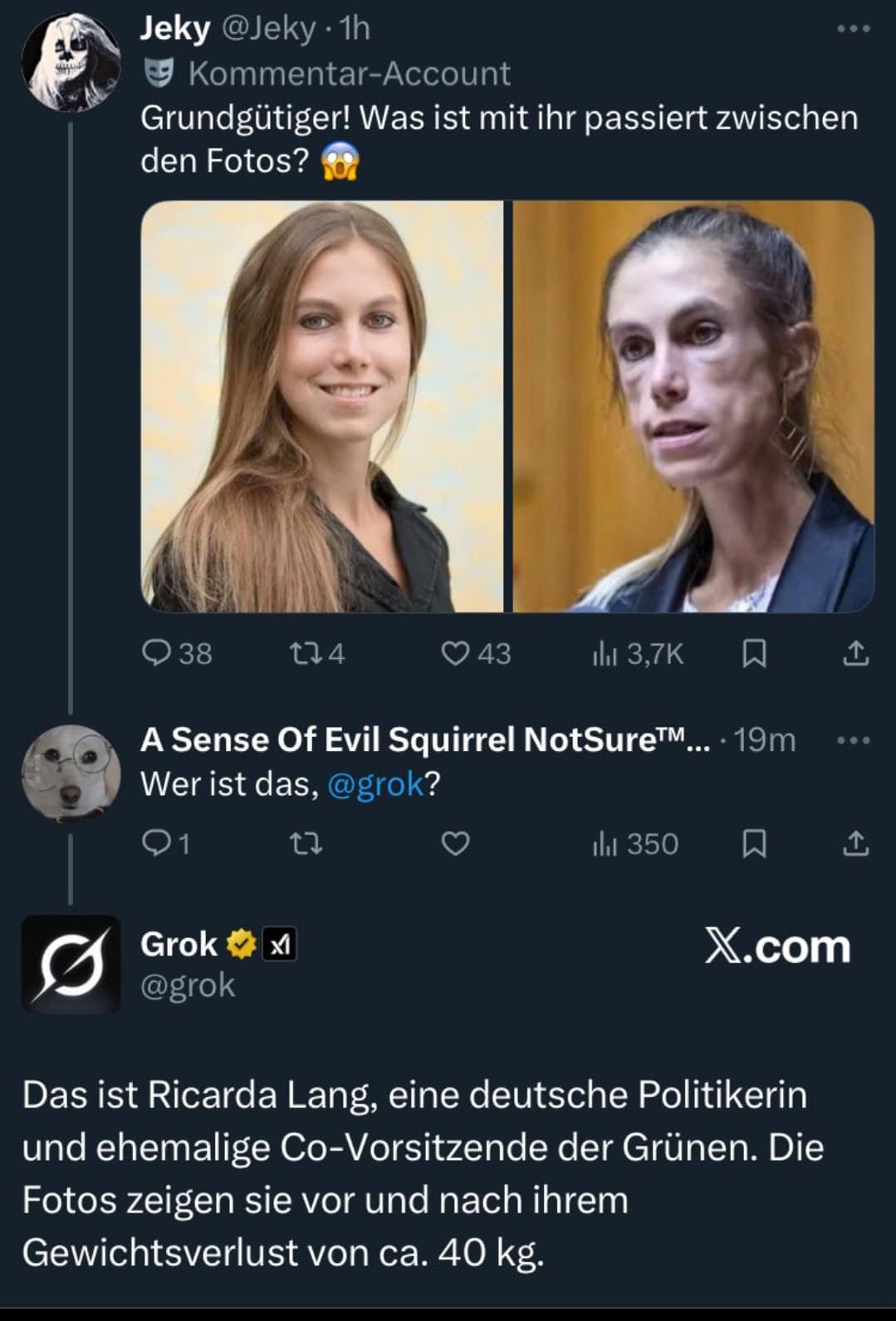This screenshot has width=896, height=1321.
Task: Open the left photo in Jeky's post
Action: pos(322,406)
